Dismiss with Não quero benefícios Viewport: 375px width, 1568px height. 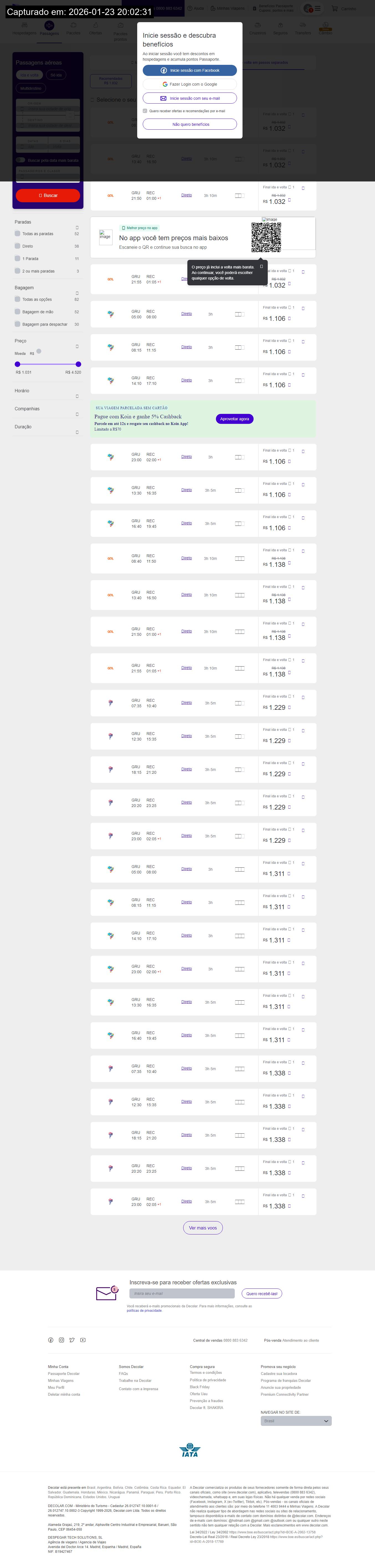click(x=189, y=124)
